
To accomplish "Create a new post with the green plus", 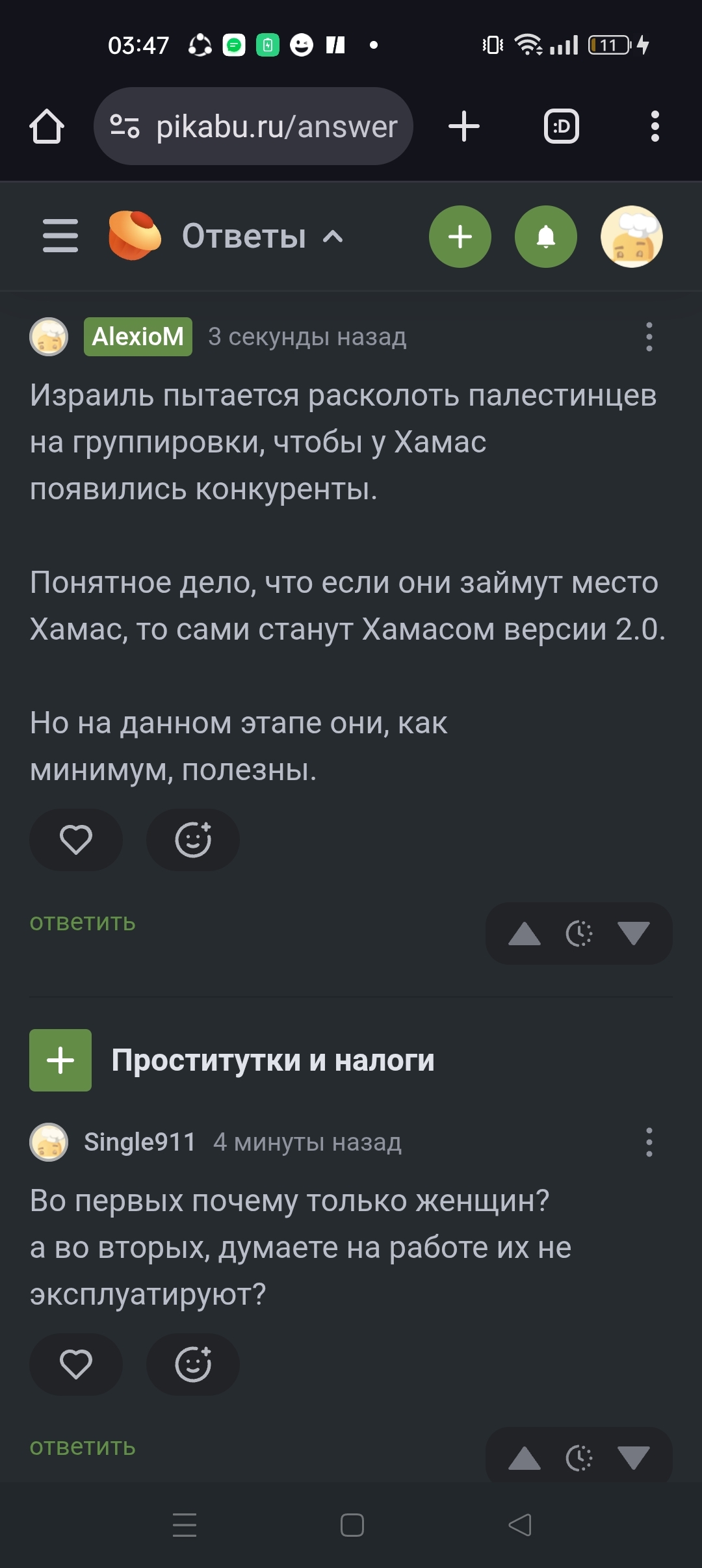I will pos(460,237).
